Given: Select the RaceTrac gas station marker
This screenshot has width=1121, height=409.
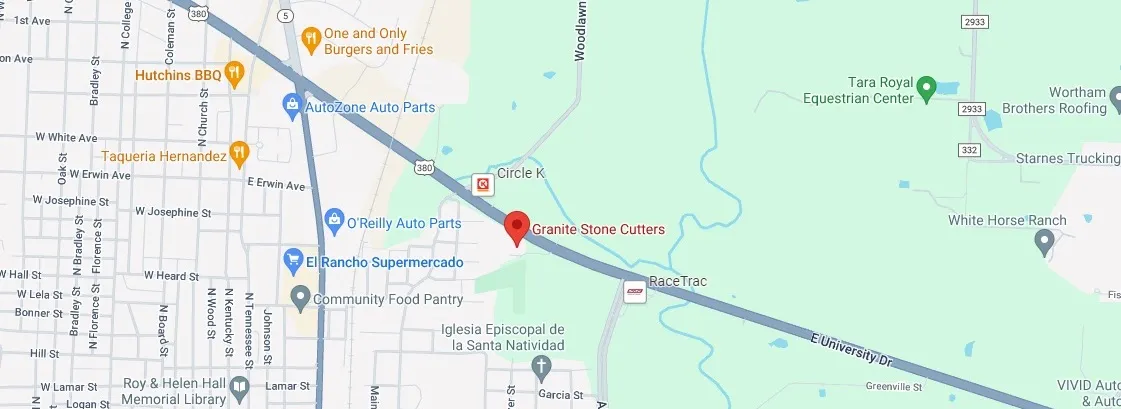Looking at the screenshot, I should (634, 291).
